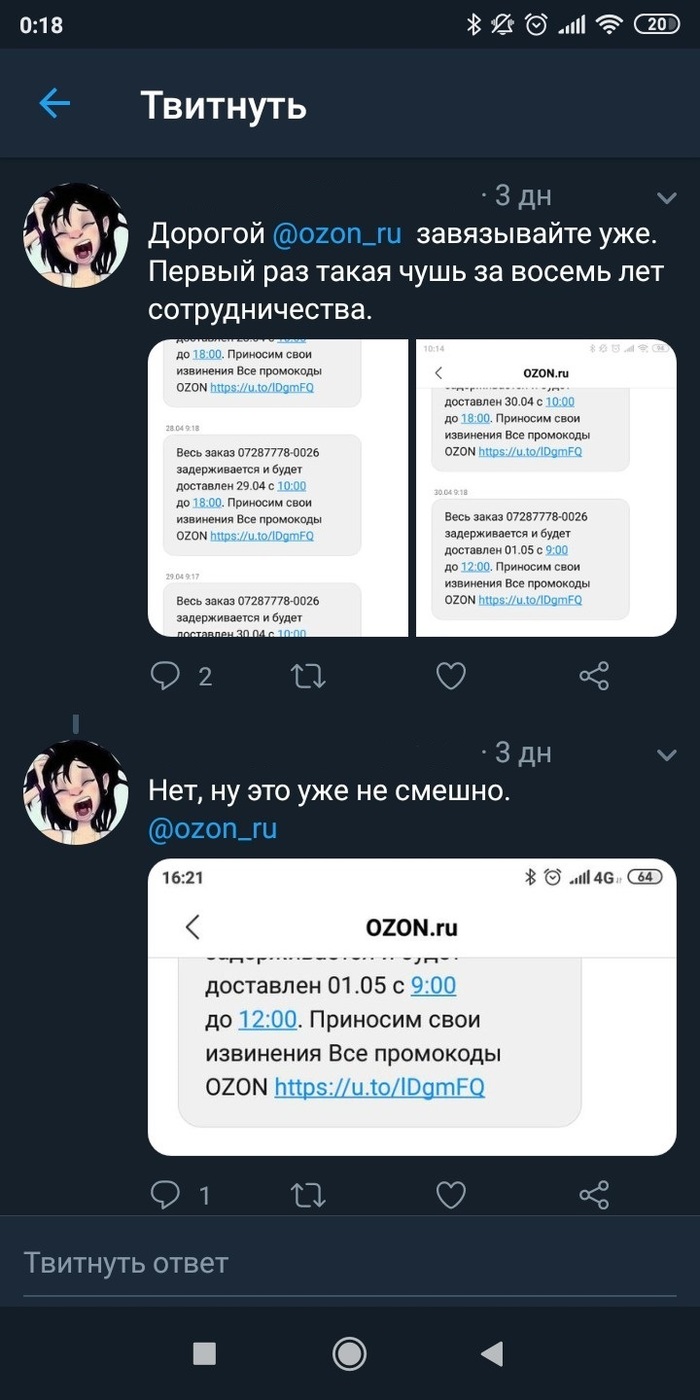Retweet the first tweet about eight years

pos(308,677)
